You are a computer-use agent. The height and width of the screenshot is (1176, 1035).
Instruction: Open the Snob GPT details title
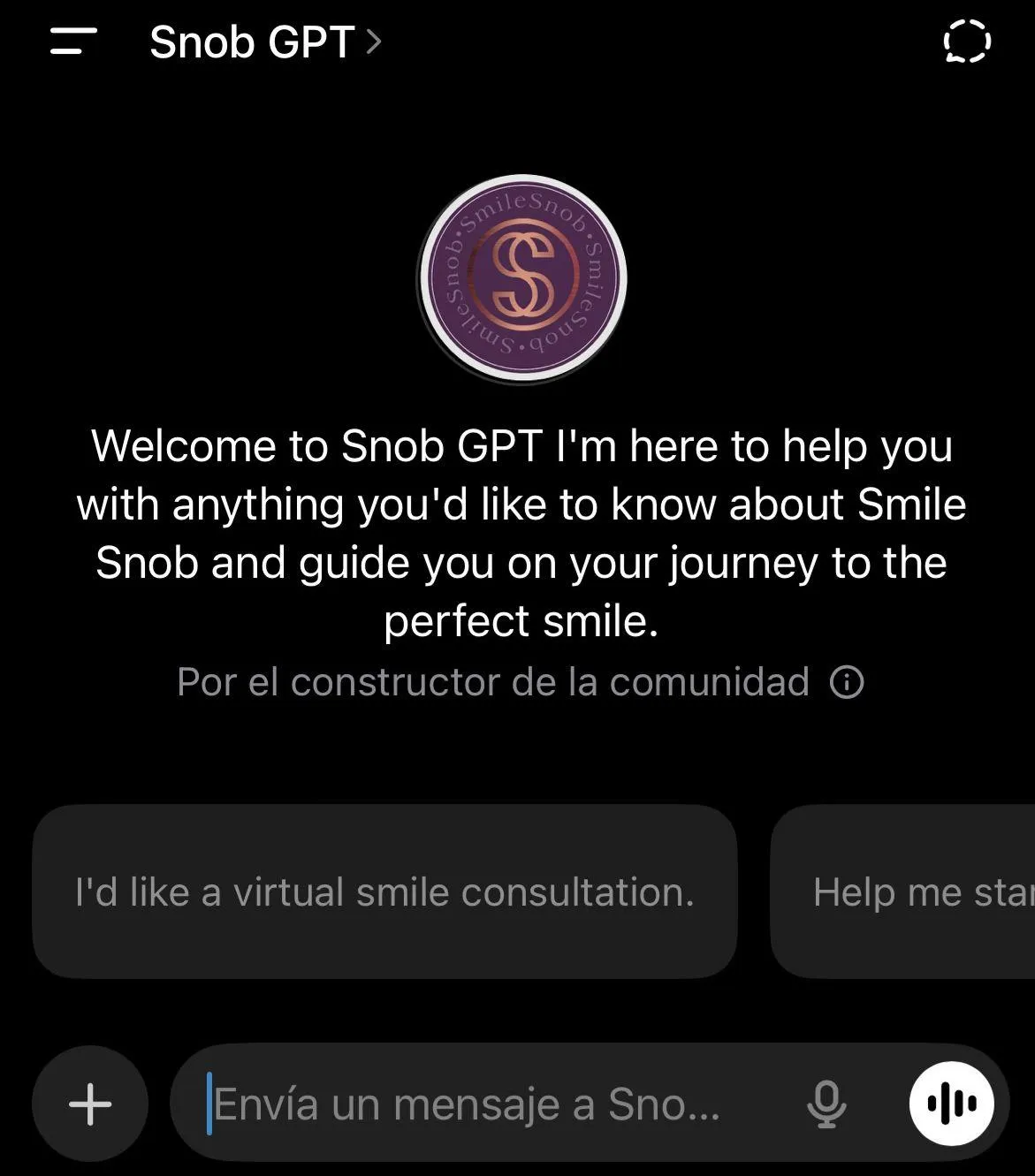pos(264,42)
